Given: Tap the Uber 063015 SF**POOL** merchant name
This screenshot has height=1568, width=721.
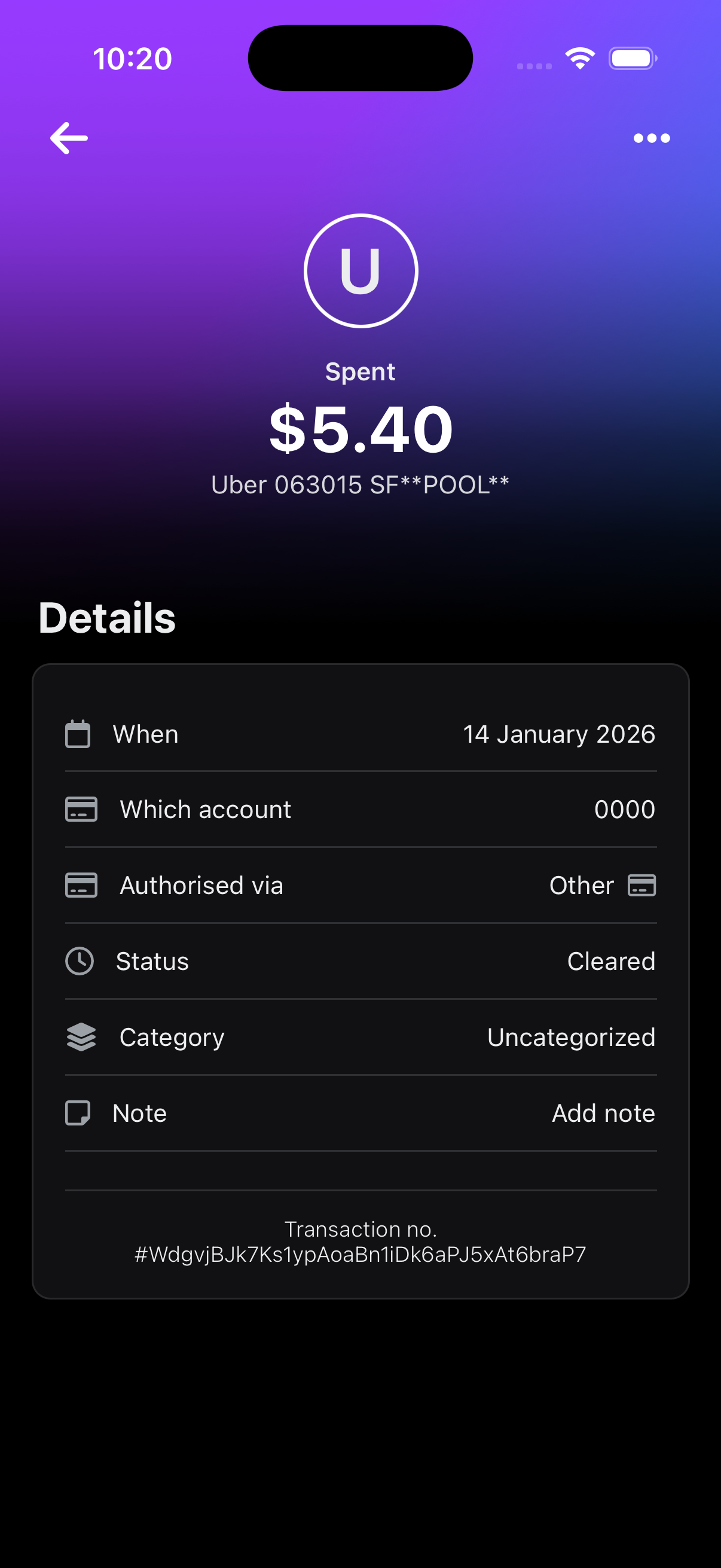Looking at the screenshot, I should tap(360, 484).
